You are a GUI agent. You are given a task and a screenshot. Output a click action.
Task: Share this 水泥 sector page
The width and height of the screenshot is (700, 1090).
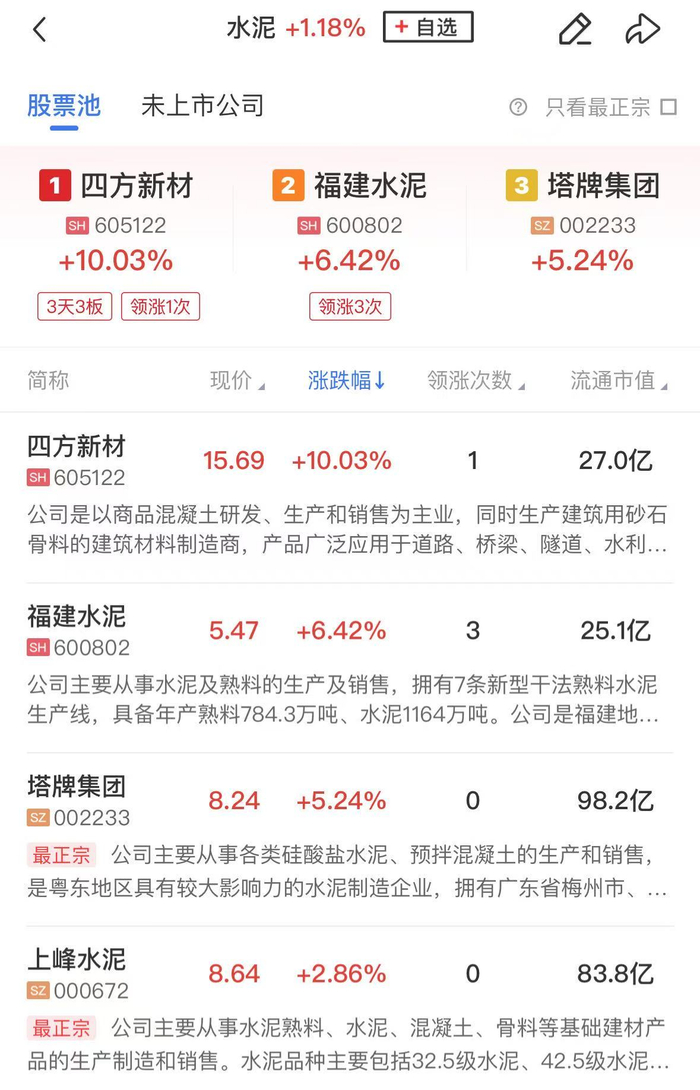pyautogui.click(x=642, y=30)
